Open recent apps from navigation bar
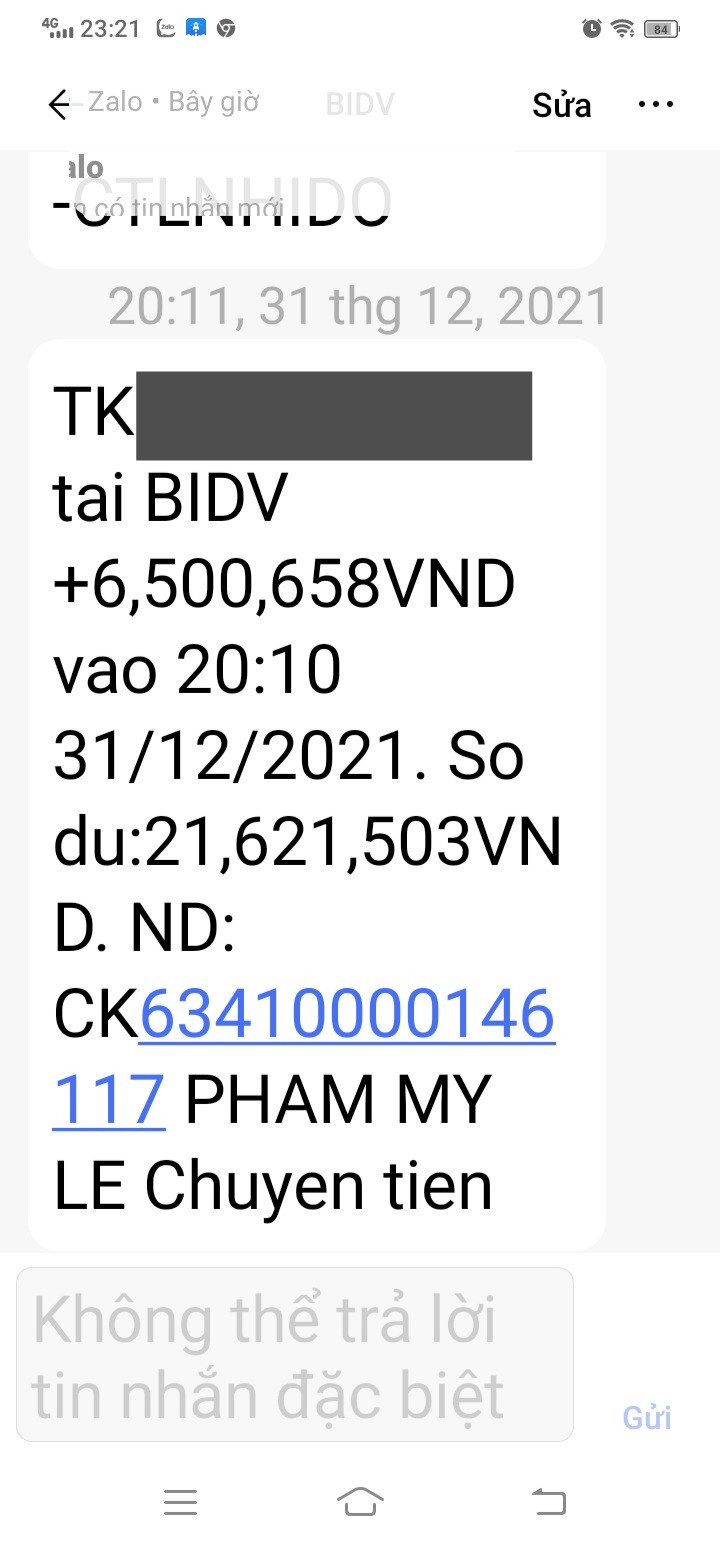This screenshot has width=720, height=1544. click(180, 1501)
